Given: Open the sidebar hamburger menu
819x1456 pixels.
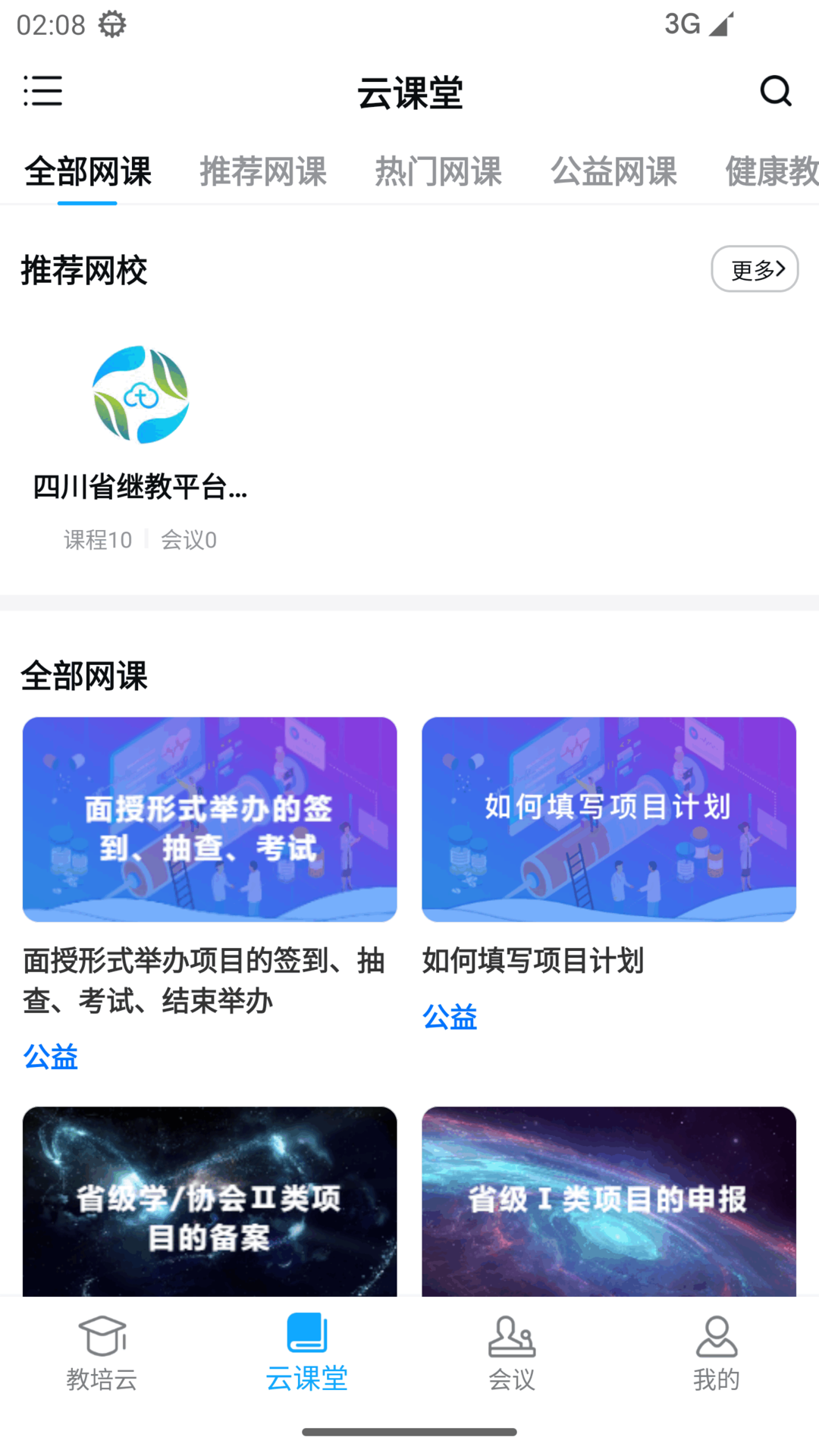Looking at the screenshot, I should tap(43, 92).
